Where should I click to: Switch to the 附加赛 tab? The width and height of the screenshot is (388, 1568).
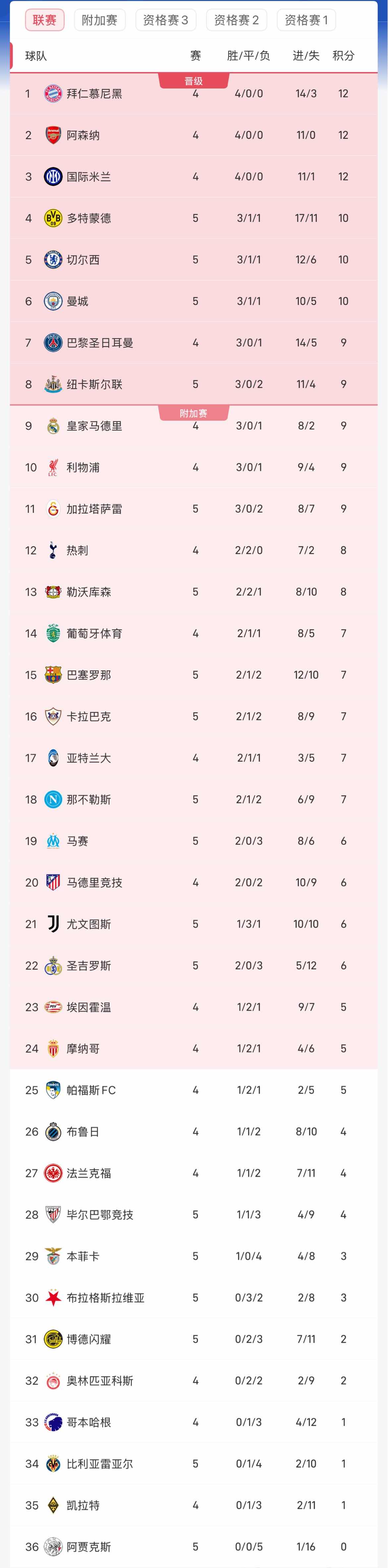point(100,20)
